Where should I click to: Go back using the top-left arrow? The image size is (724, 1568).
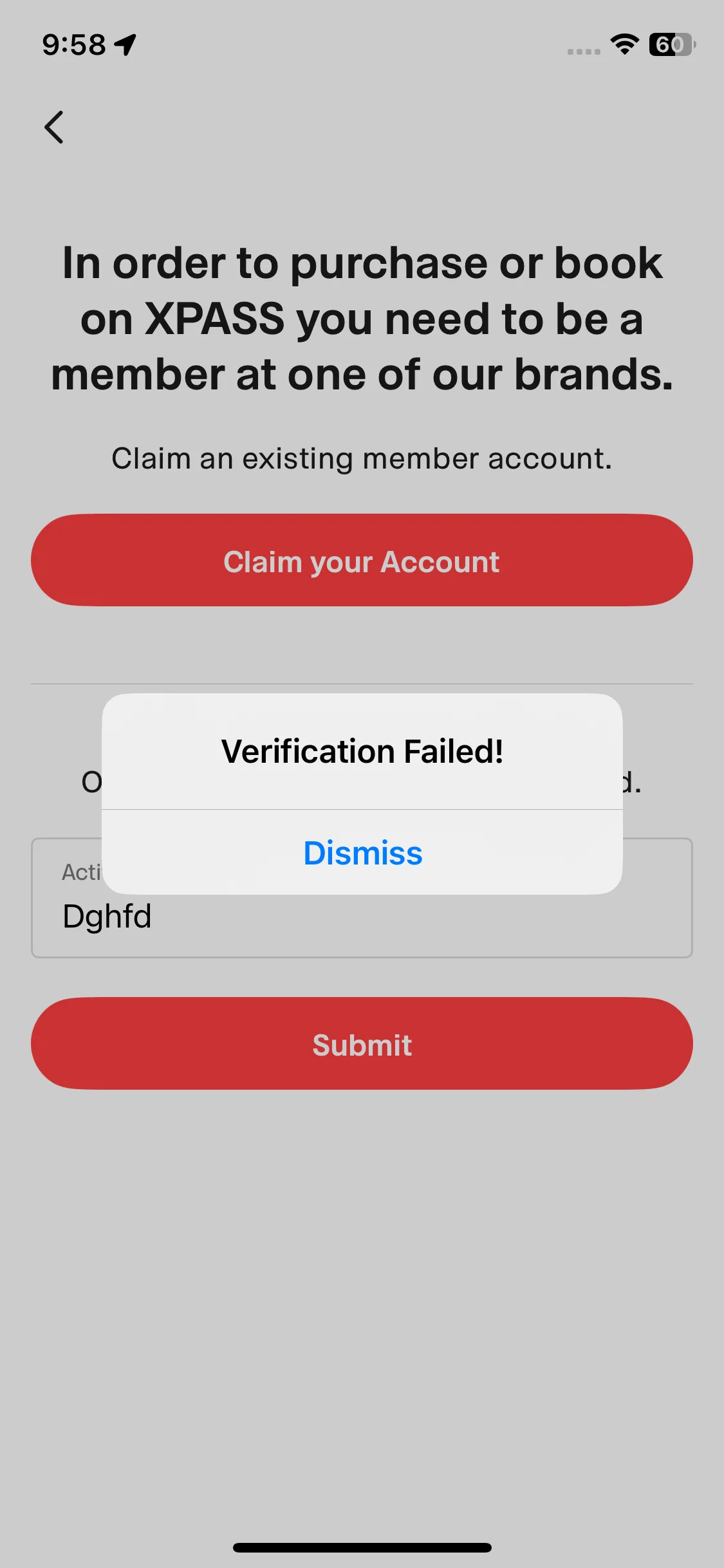pos(54,127)
